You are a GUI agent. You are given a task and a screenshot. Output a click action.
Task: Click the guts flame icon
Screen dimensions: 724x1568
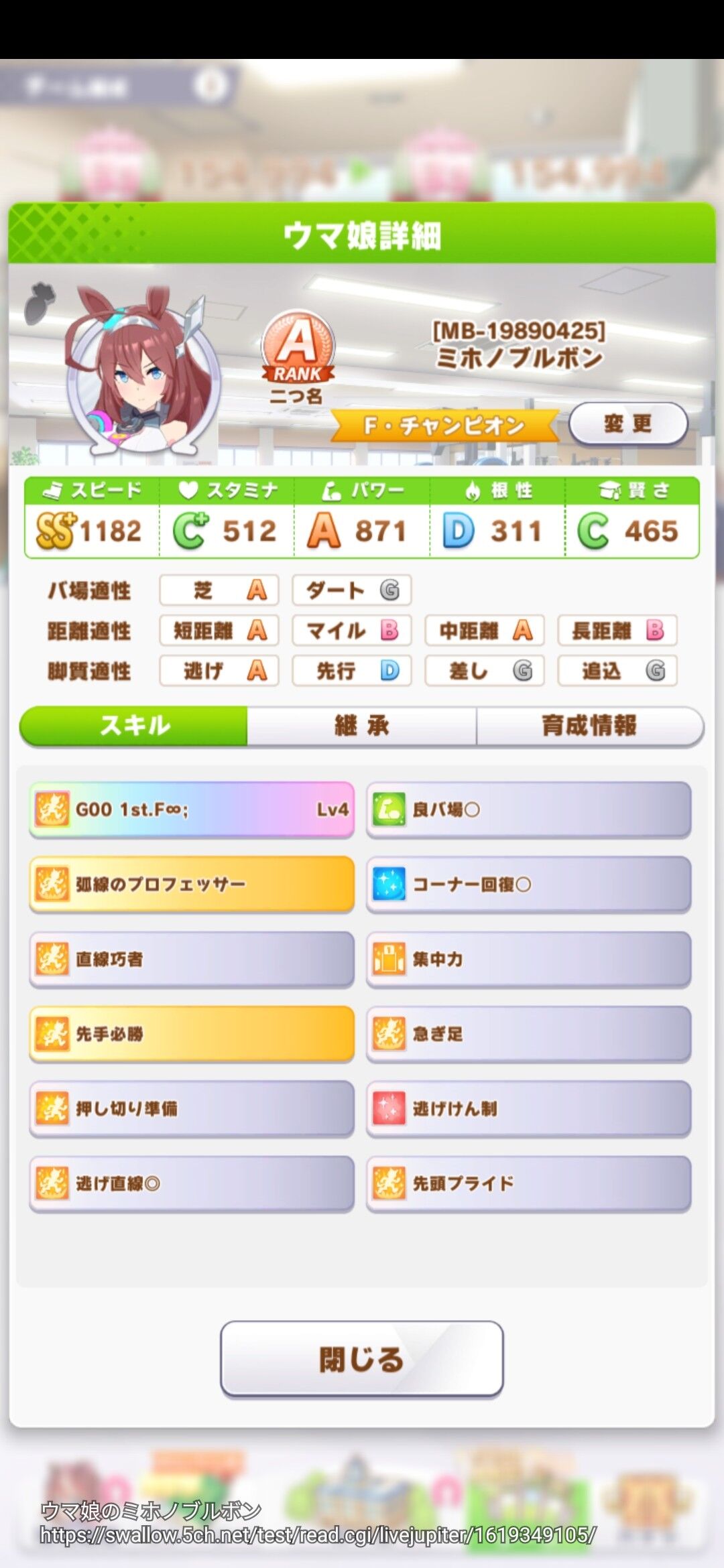[x=472, y=491]
